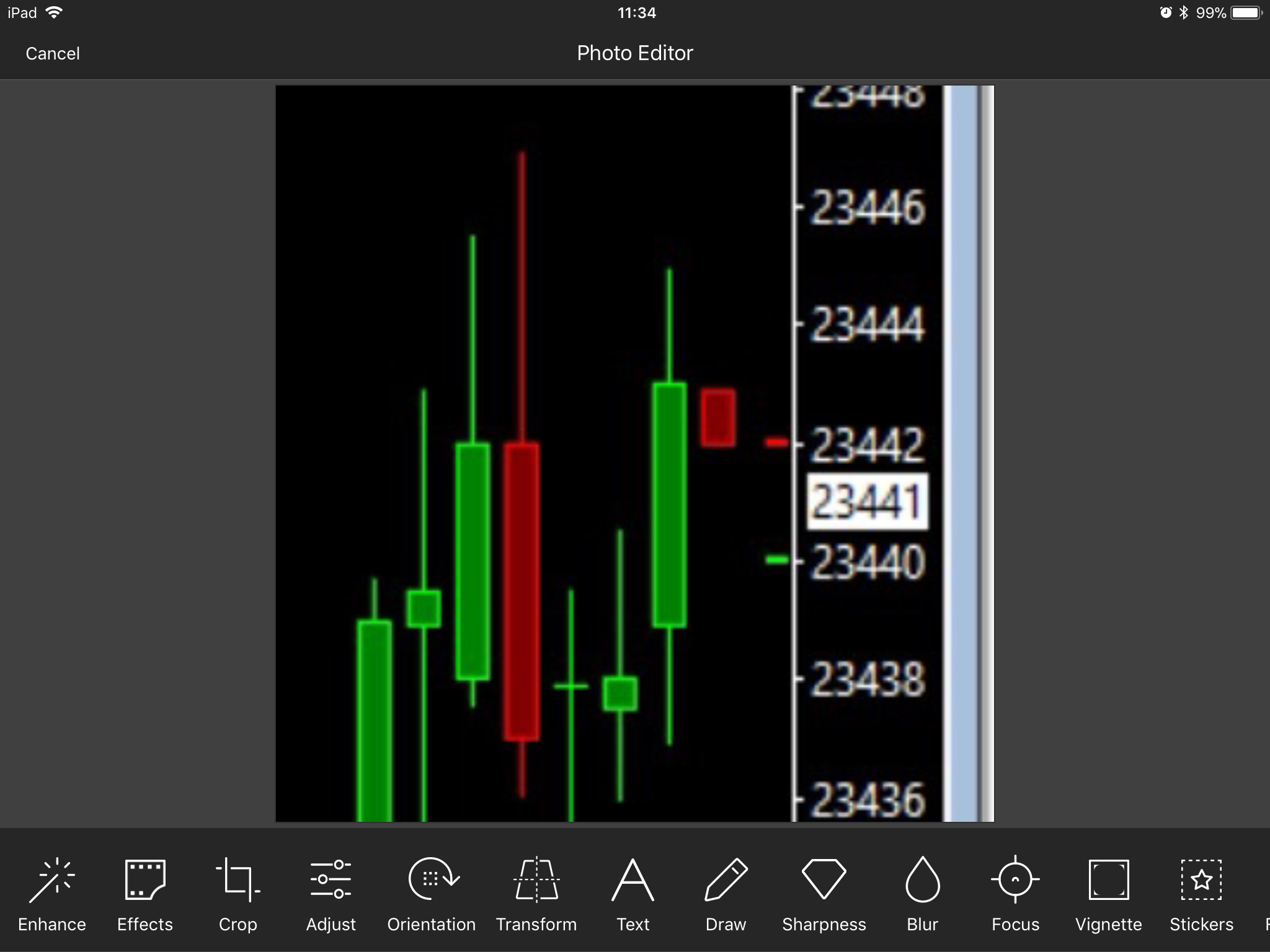1270x952 pixels.
Task: Cancel the photo editing session
Action: click(53, 53)
